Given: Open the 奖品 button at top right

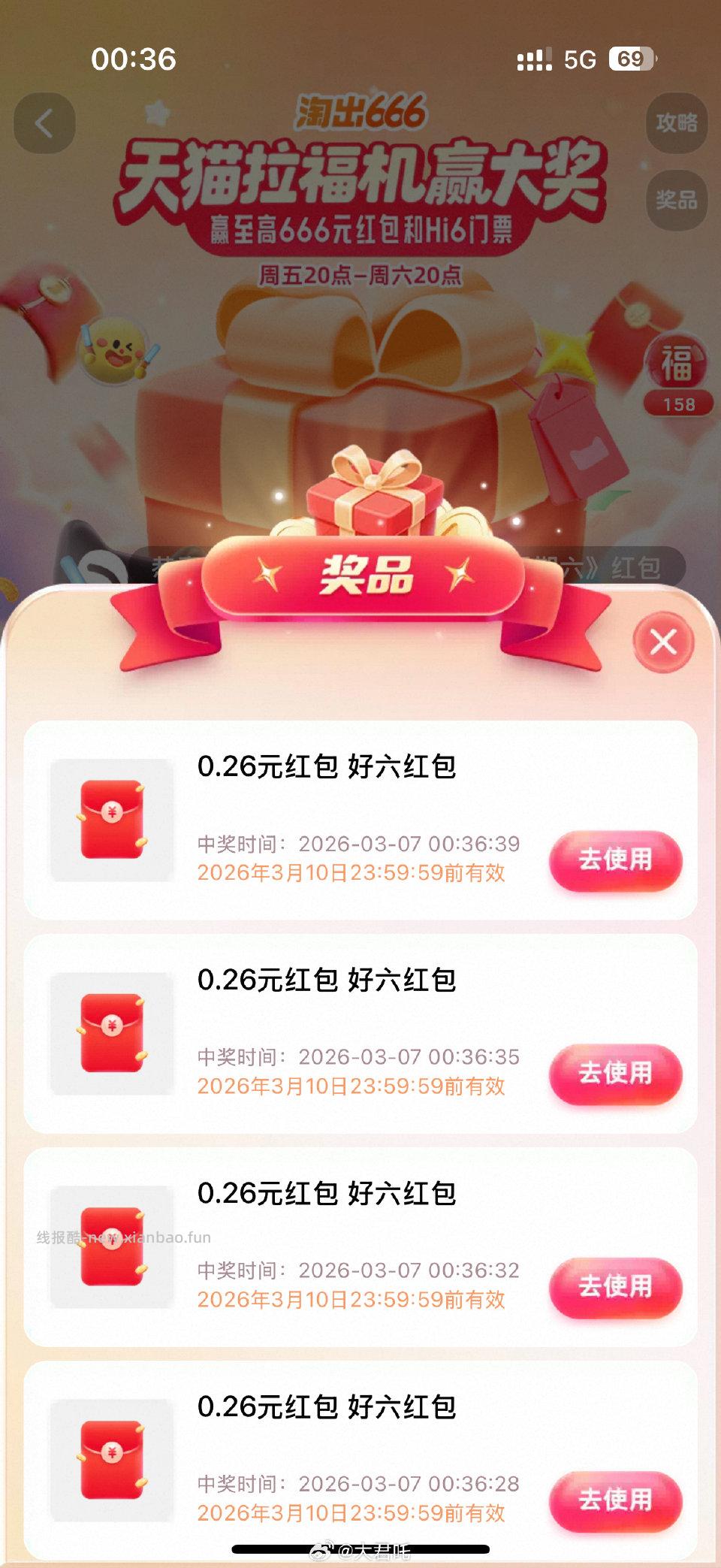Looking at the screenshot, I should tap(676, 200).
